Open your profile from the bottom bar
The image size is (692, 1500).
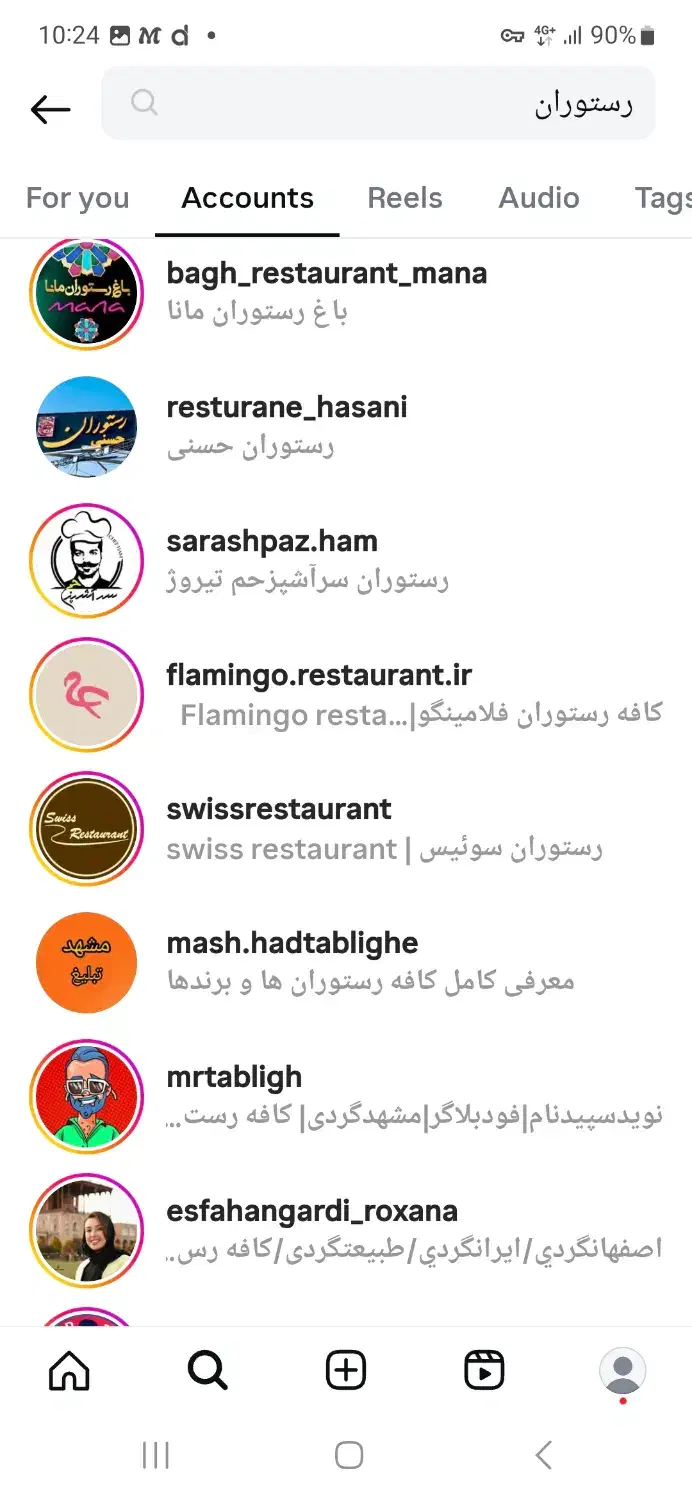(622, 1371)
